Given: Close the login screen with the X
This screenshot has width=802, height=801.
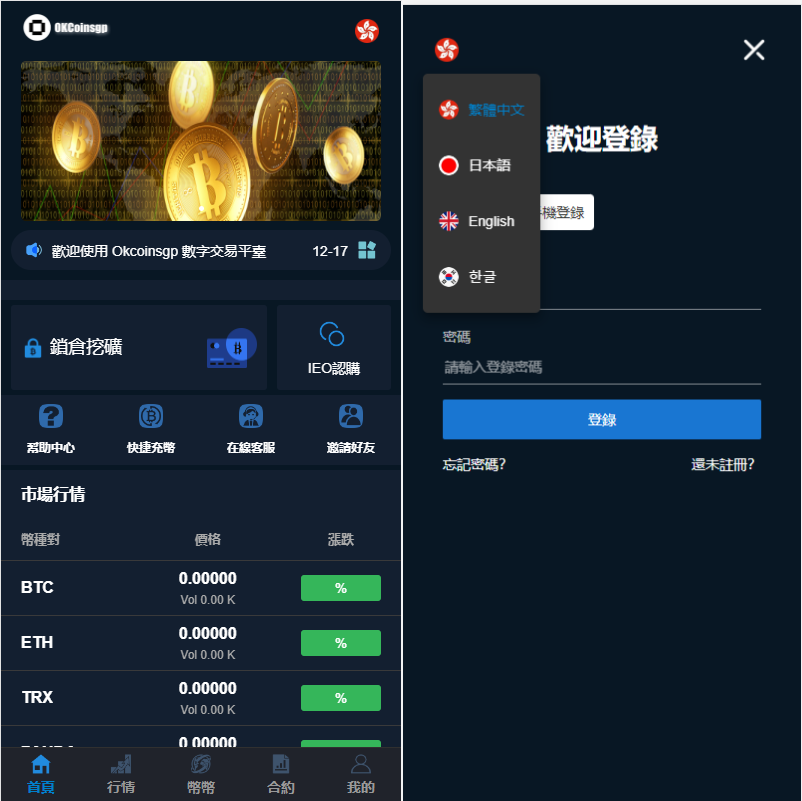Looking at the screenshot, I should [754, 50].
